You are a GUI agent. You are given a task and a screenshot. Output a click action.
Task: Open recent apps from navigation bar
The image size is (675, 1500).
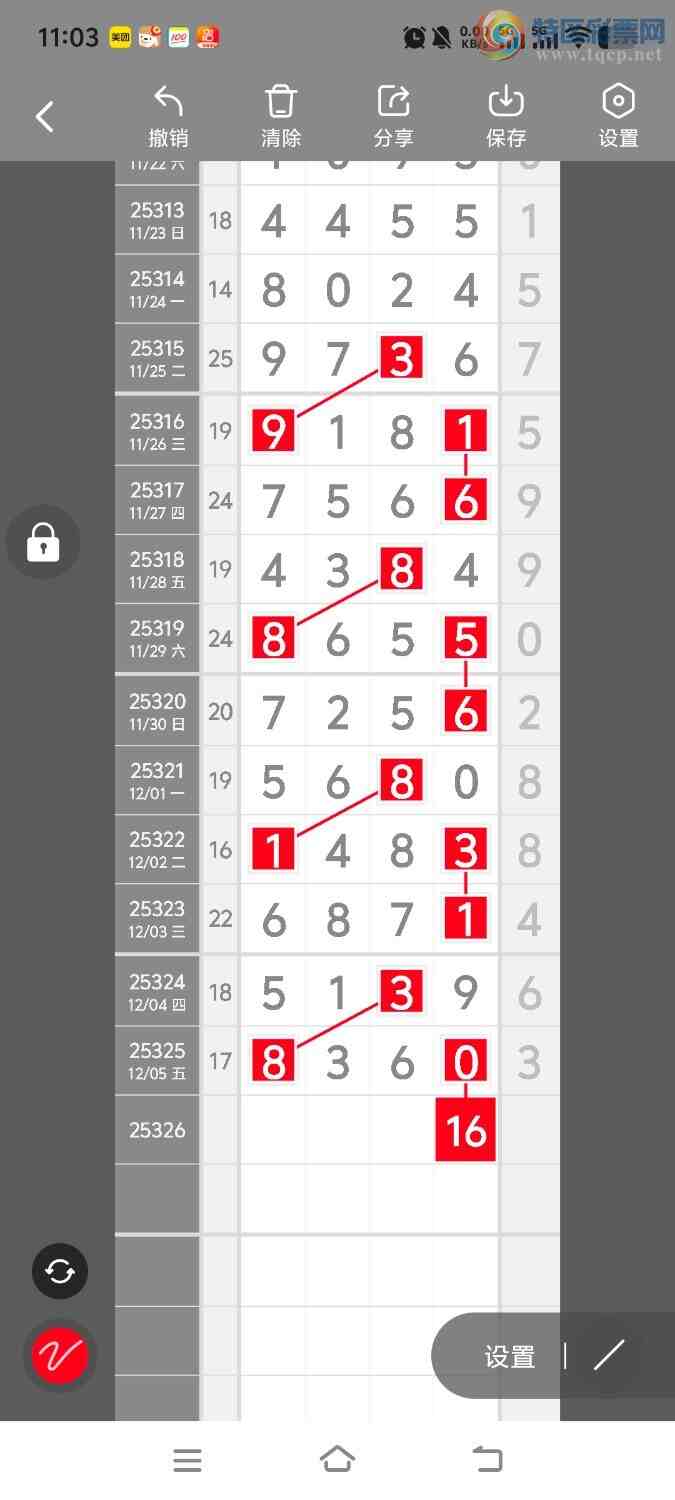tap(187, 1460)
